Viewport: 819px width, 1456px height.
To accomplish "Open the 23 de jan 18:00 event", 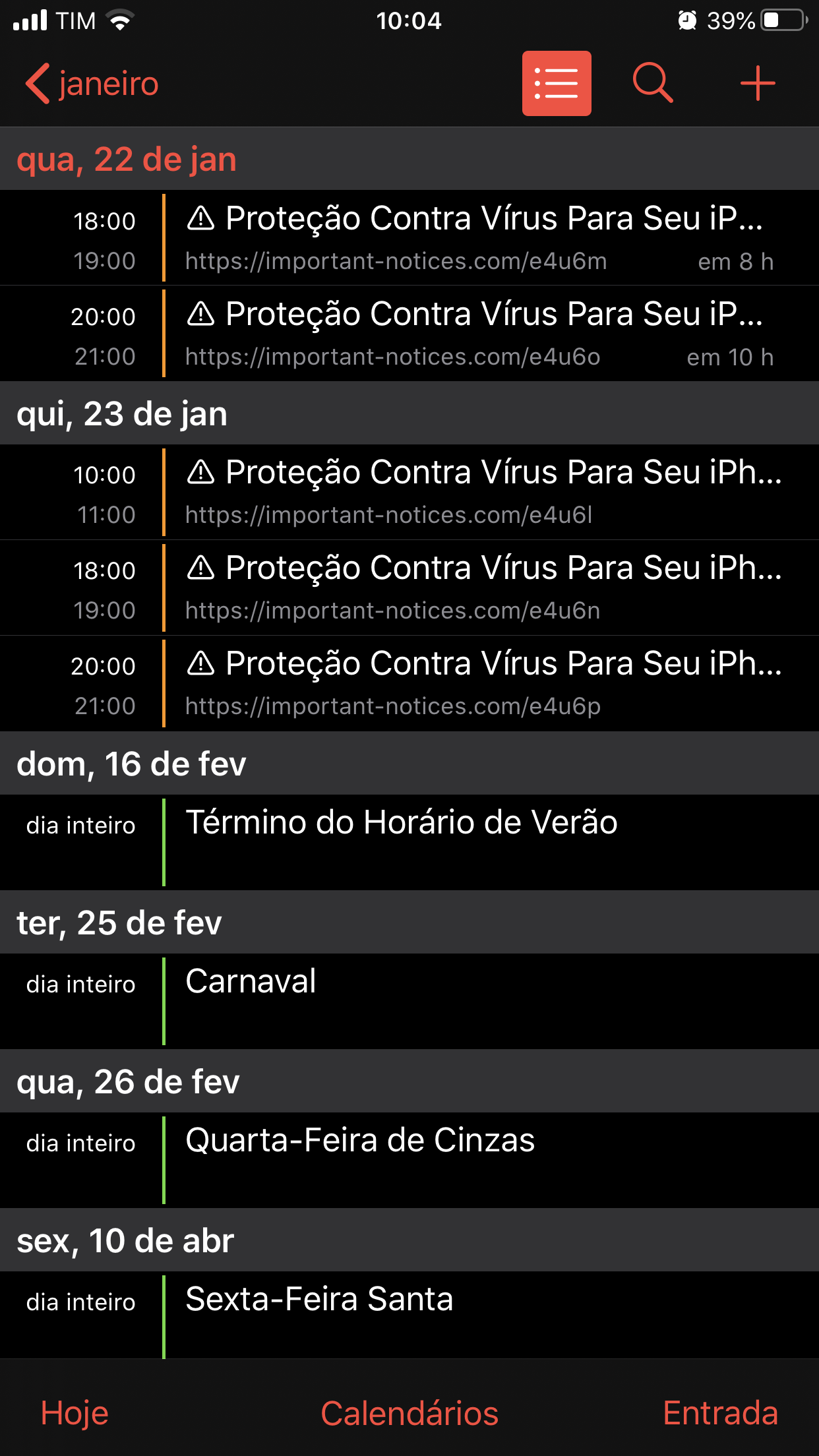I will pyautogui.click(x=475, y=588).
